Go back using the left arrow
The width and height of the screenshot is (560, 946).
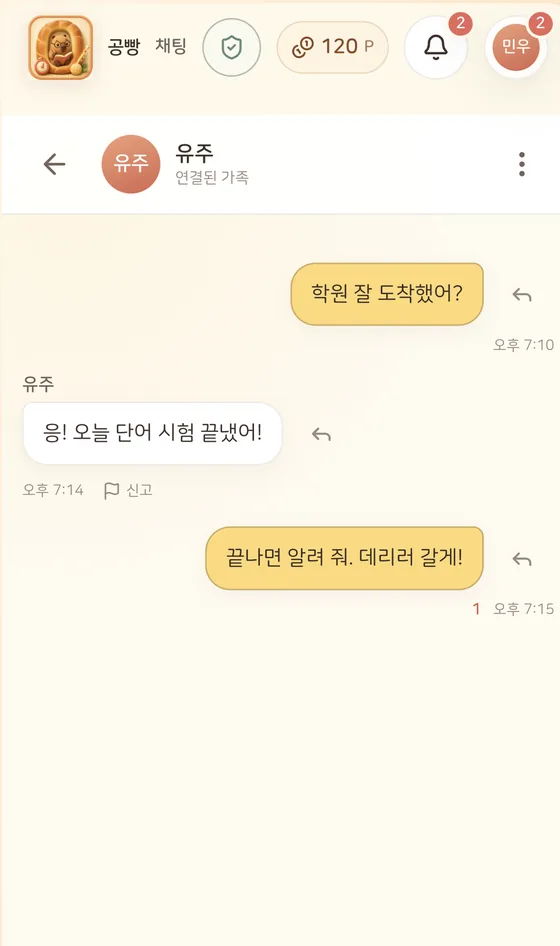point(54,164)
